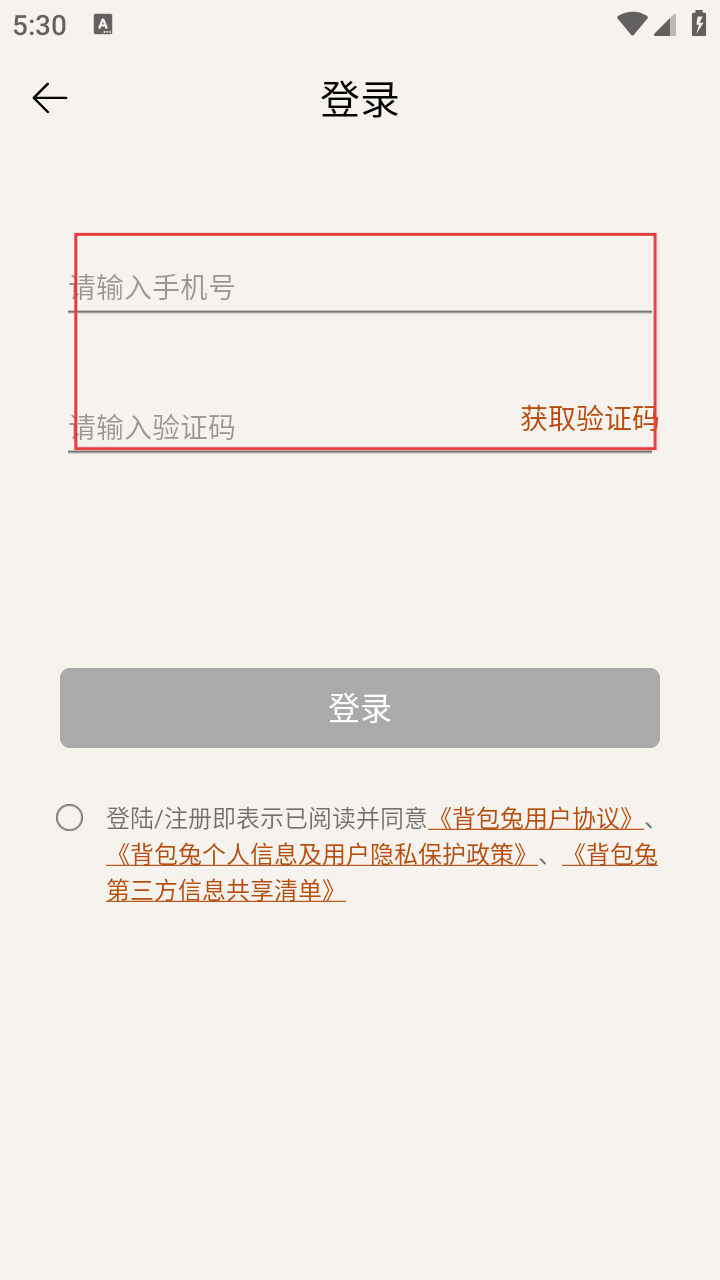Viewport: 720px width, 1280px height.
Task: Tap the grey 登录 button
Action: [x=360, y=708]
